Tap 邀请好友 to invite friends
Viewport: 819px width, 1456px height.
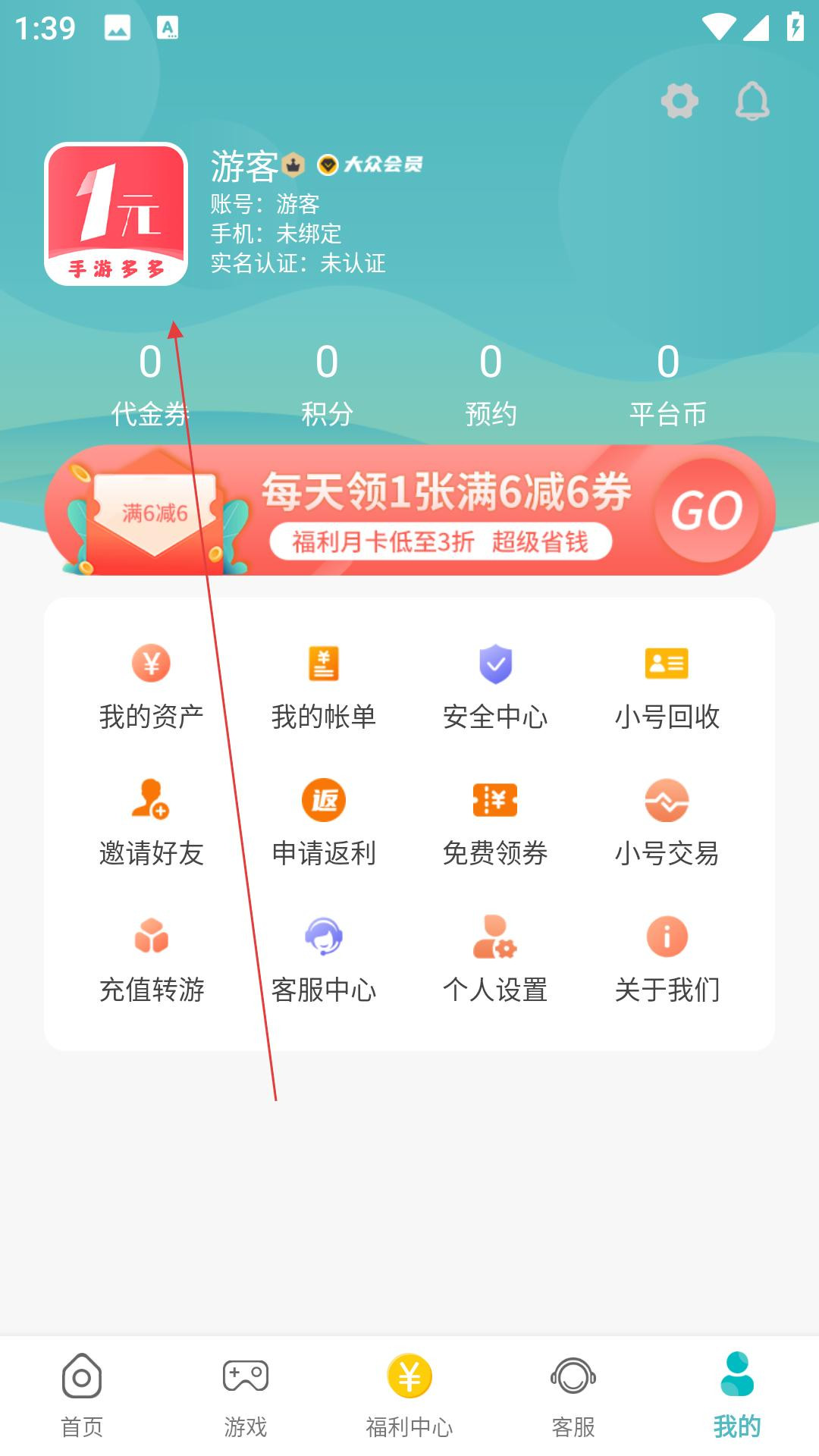(151, 823)
